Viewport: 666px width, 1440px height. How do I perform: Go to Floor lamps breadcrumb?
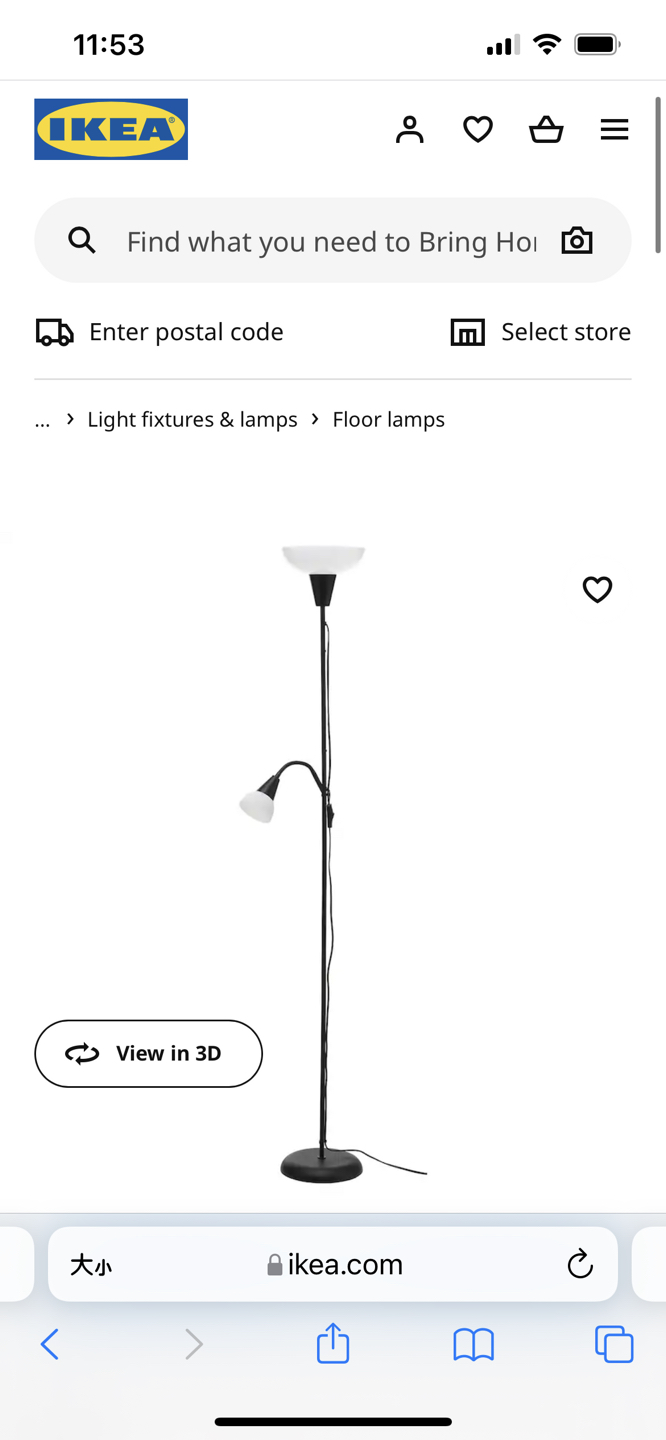388,420
